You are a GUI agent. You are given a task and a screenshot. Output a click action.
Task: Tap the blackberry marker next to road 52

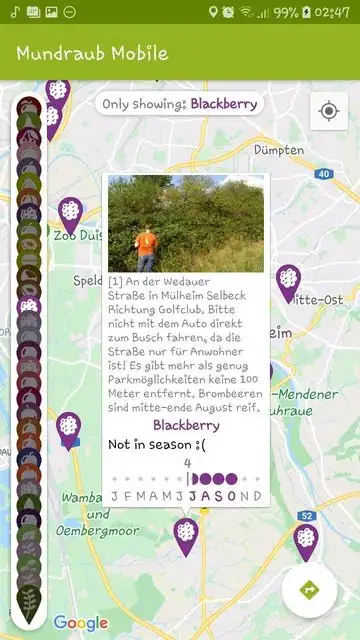pyautogui.click(x=306, y=542)
